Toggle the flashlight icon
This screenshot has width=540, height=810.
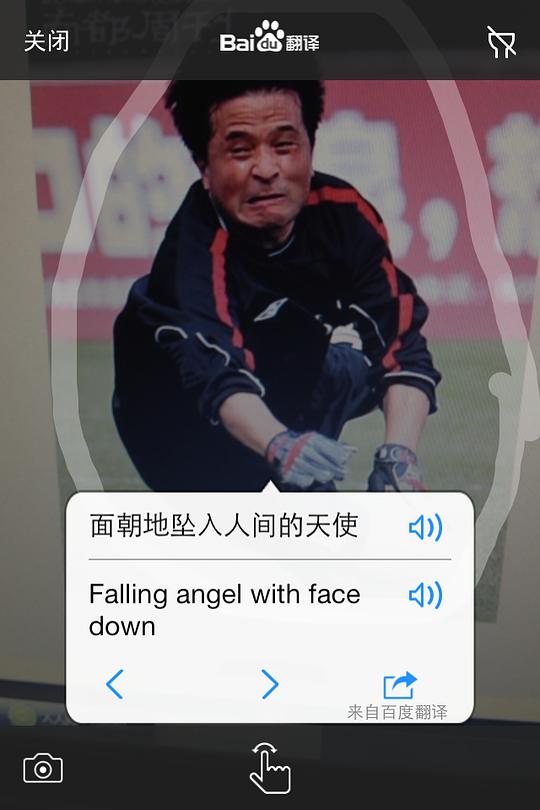(501, 42)
